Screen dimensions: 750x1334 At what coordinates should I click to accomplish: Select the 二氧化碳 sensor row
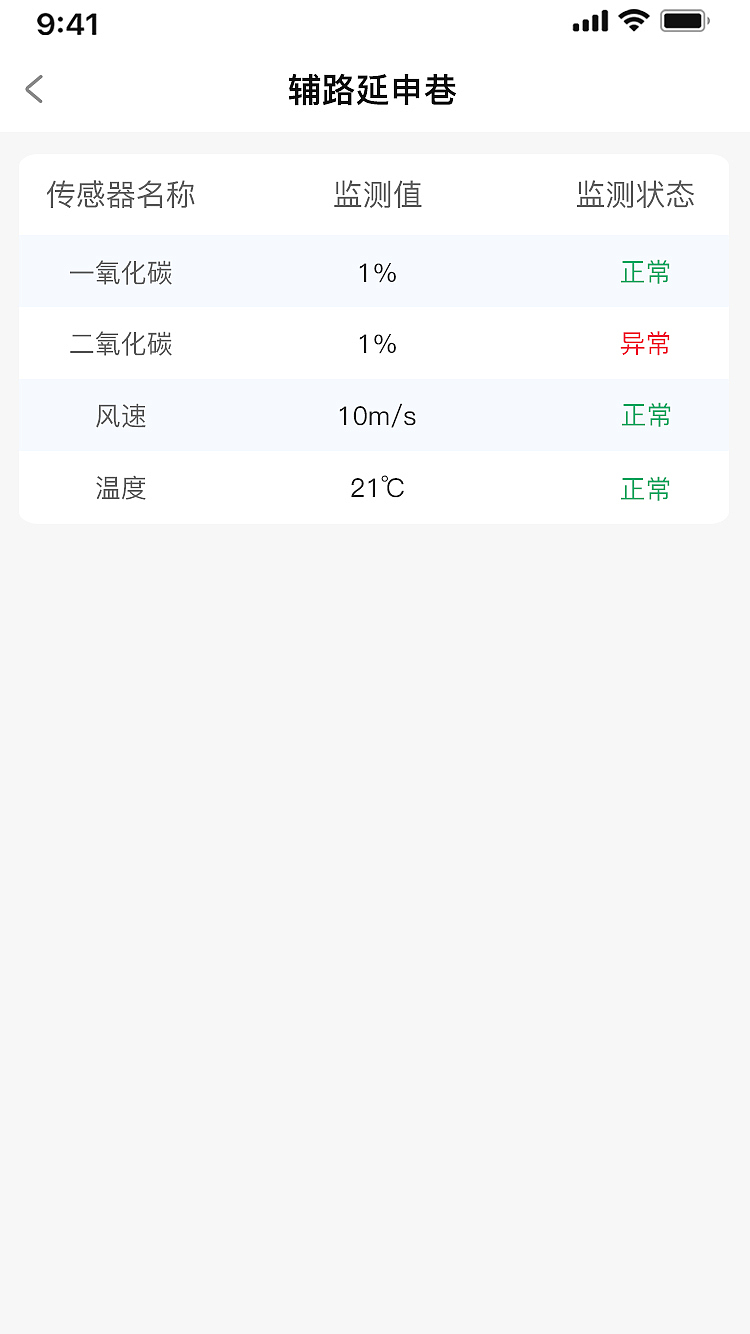120,343
